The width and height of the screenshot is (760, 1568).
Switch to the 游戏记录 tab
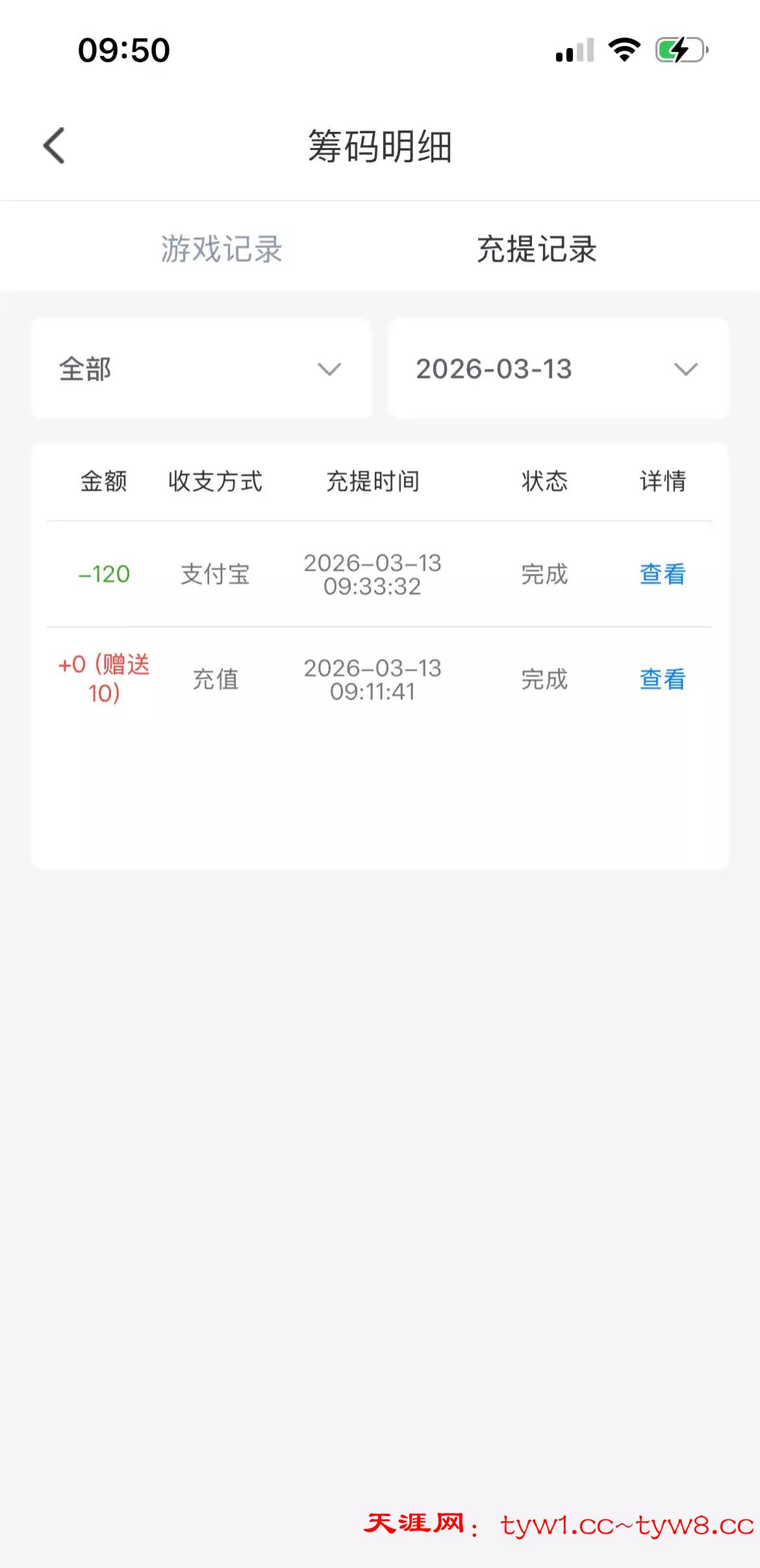222,249
